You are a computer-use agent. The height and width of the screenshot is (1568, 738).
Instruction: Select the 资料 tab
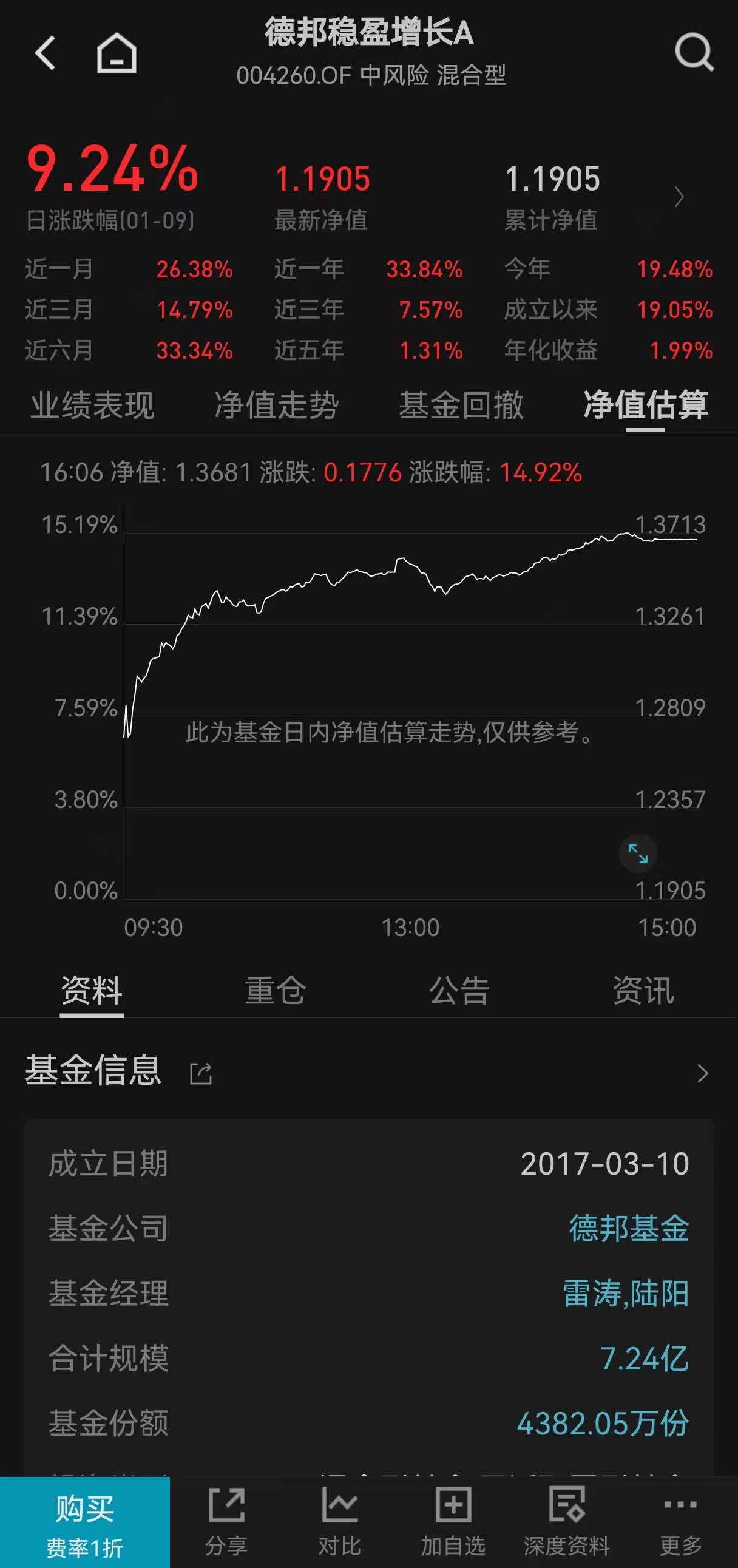point(92,990)
